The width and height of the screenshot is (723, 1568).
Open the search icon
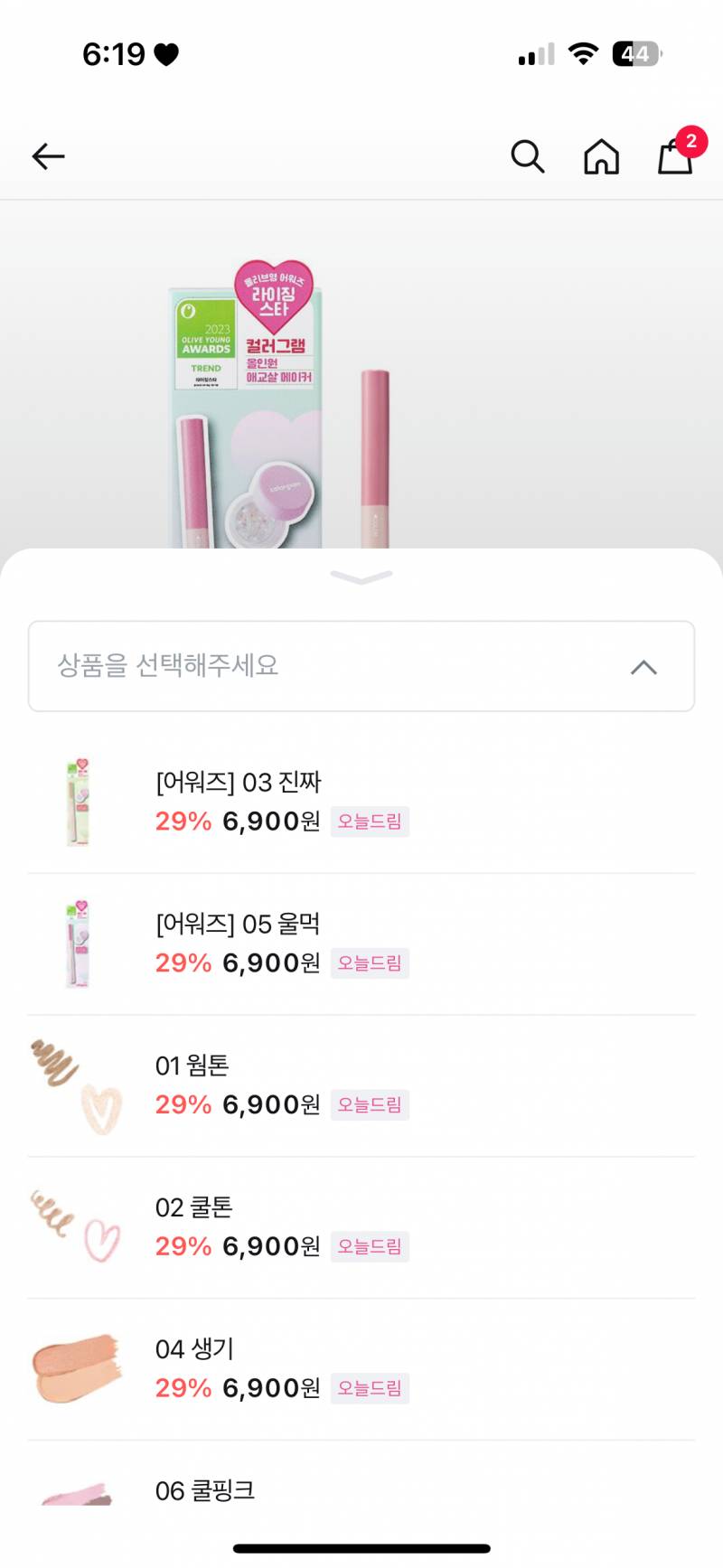pos(527,155)
